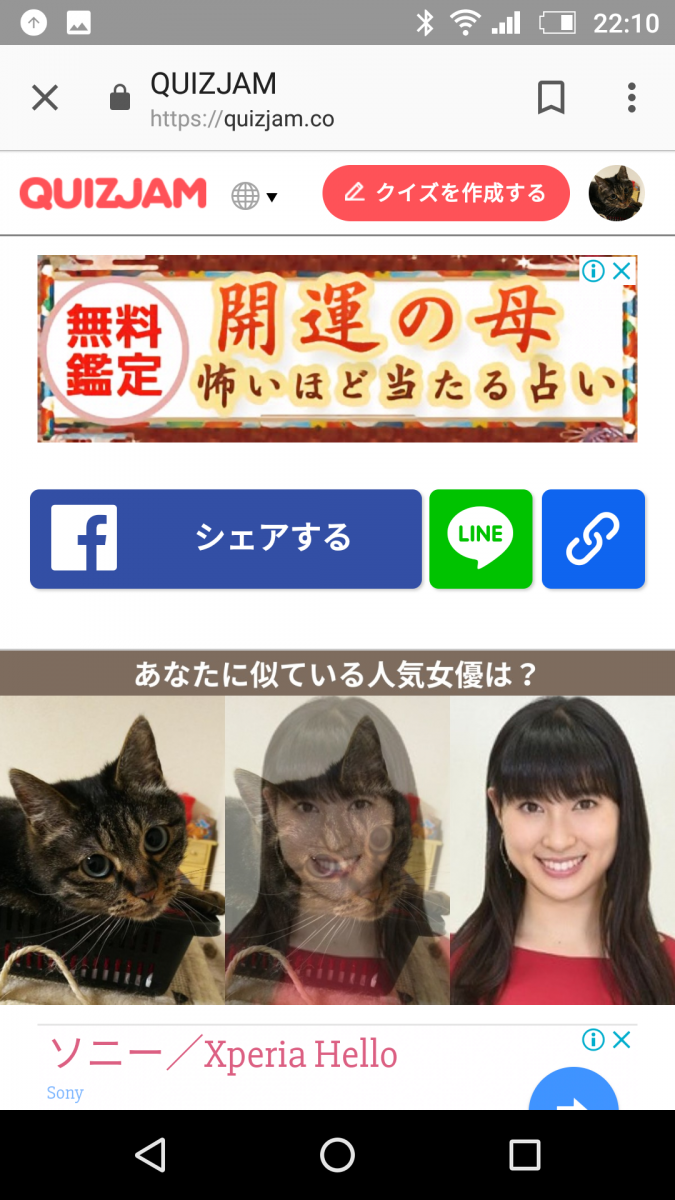
Task: Bookmark this page
Action: pos(551,98)
